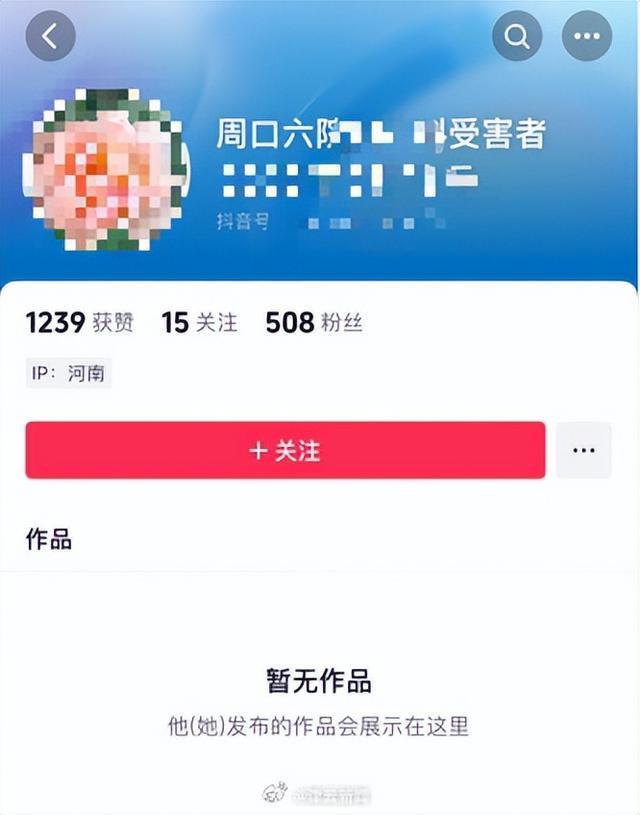View the 15 关注 following list
This screenshot has height=815, width=640.
(199, 323)
